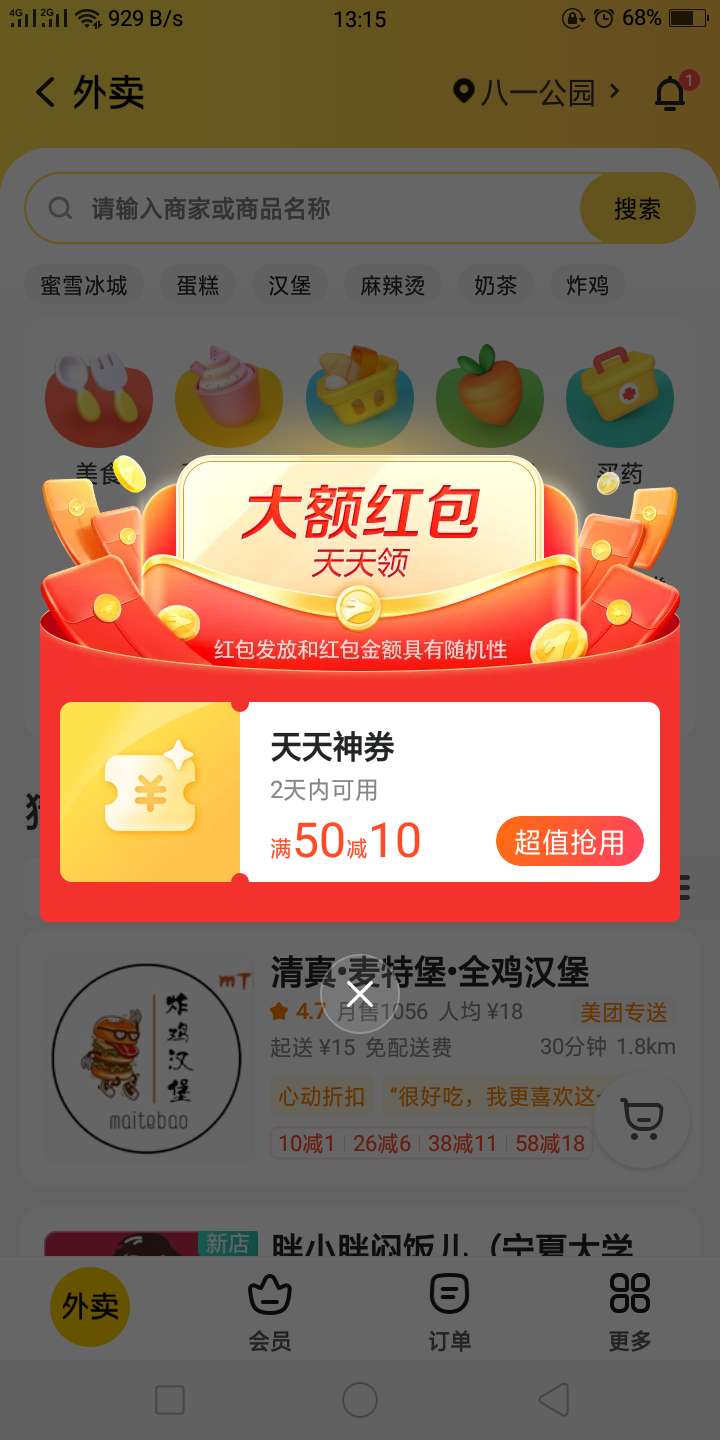Image resolution: width=720 pixels, height=1440 pixels.
Task: Tap the search field for merchants
Action: [300, 208]
